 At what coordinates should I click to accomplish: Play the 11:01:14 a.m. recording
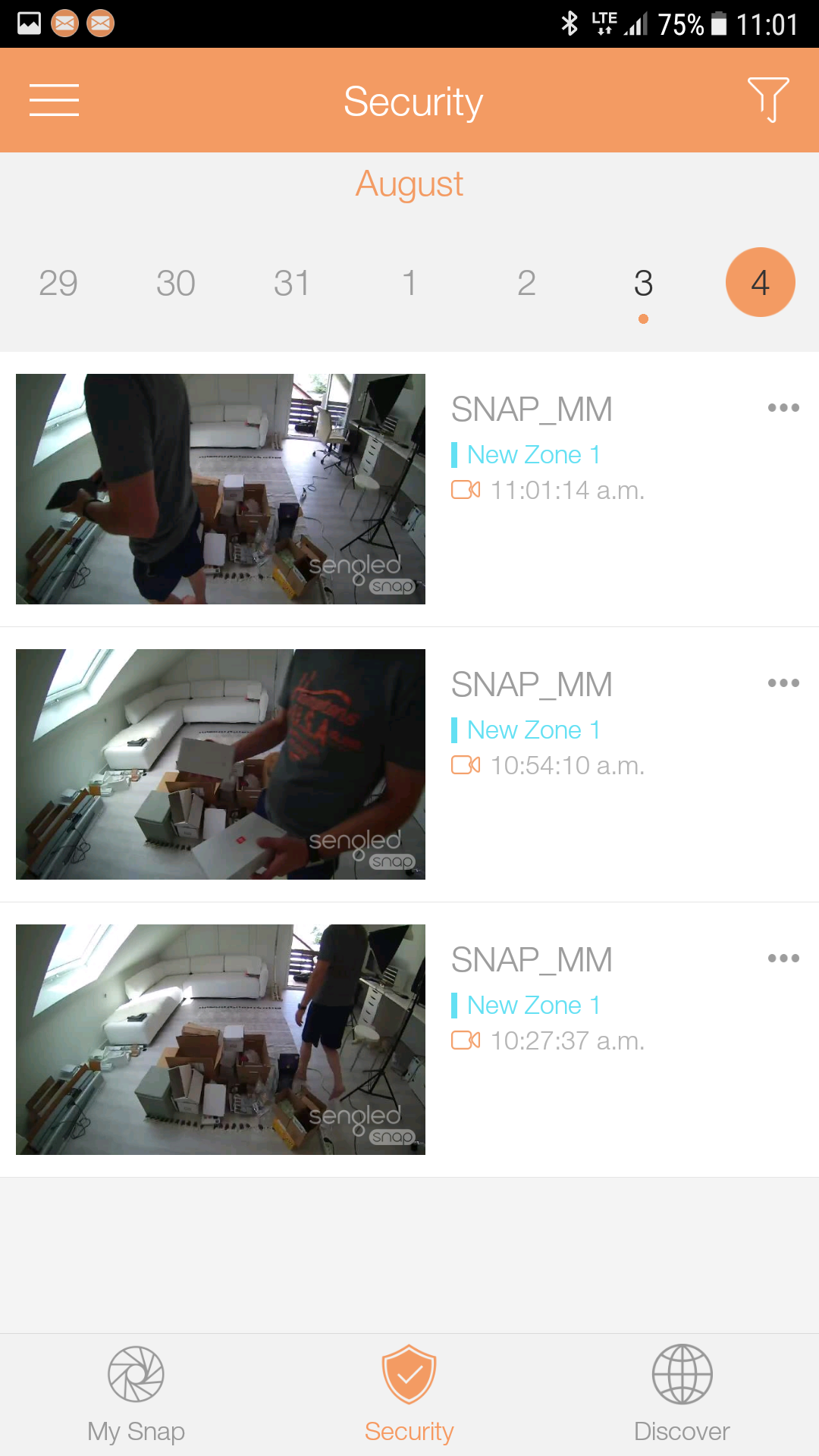pos(221,489)
